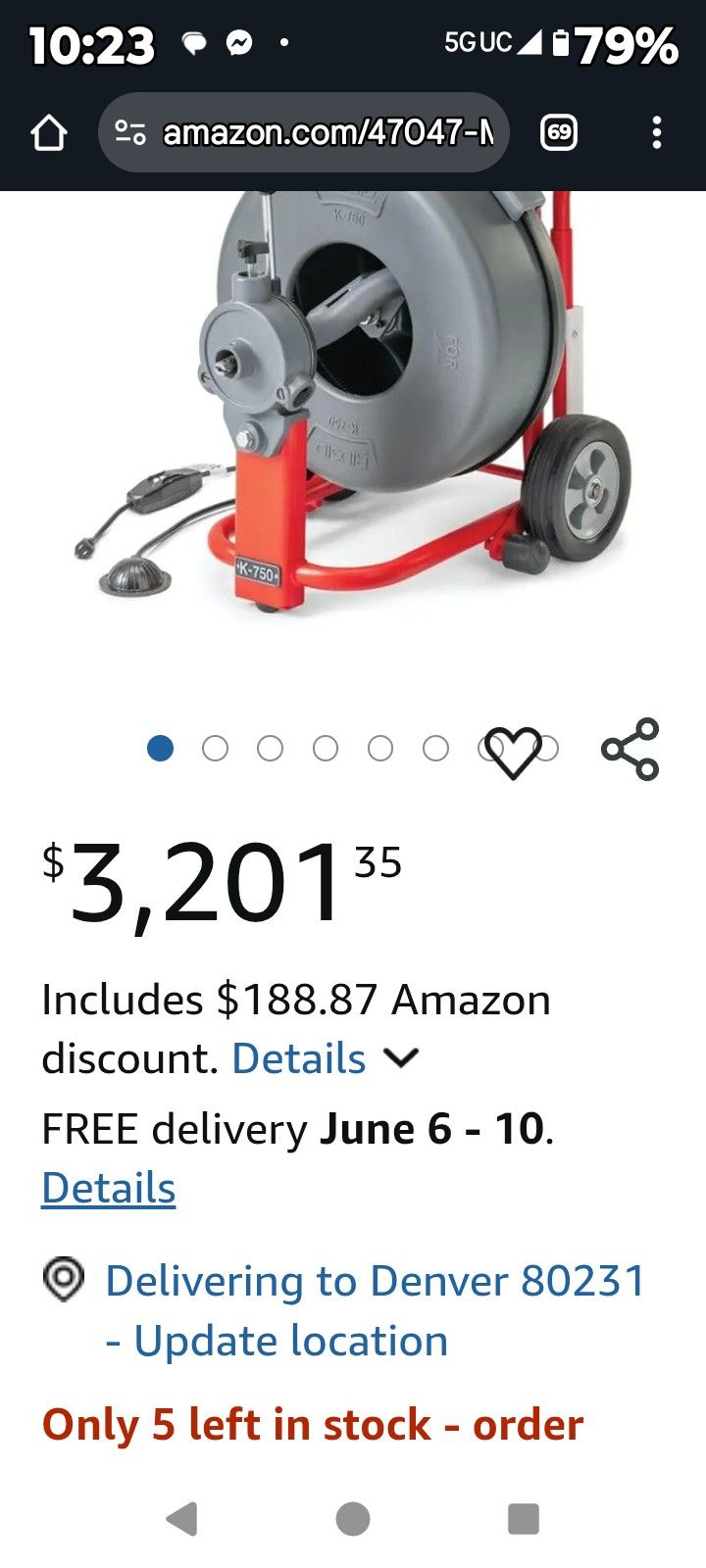
Task: Tap the system back button
Action: [x=182, y=1519]
